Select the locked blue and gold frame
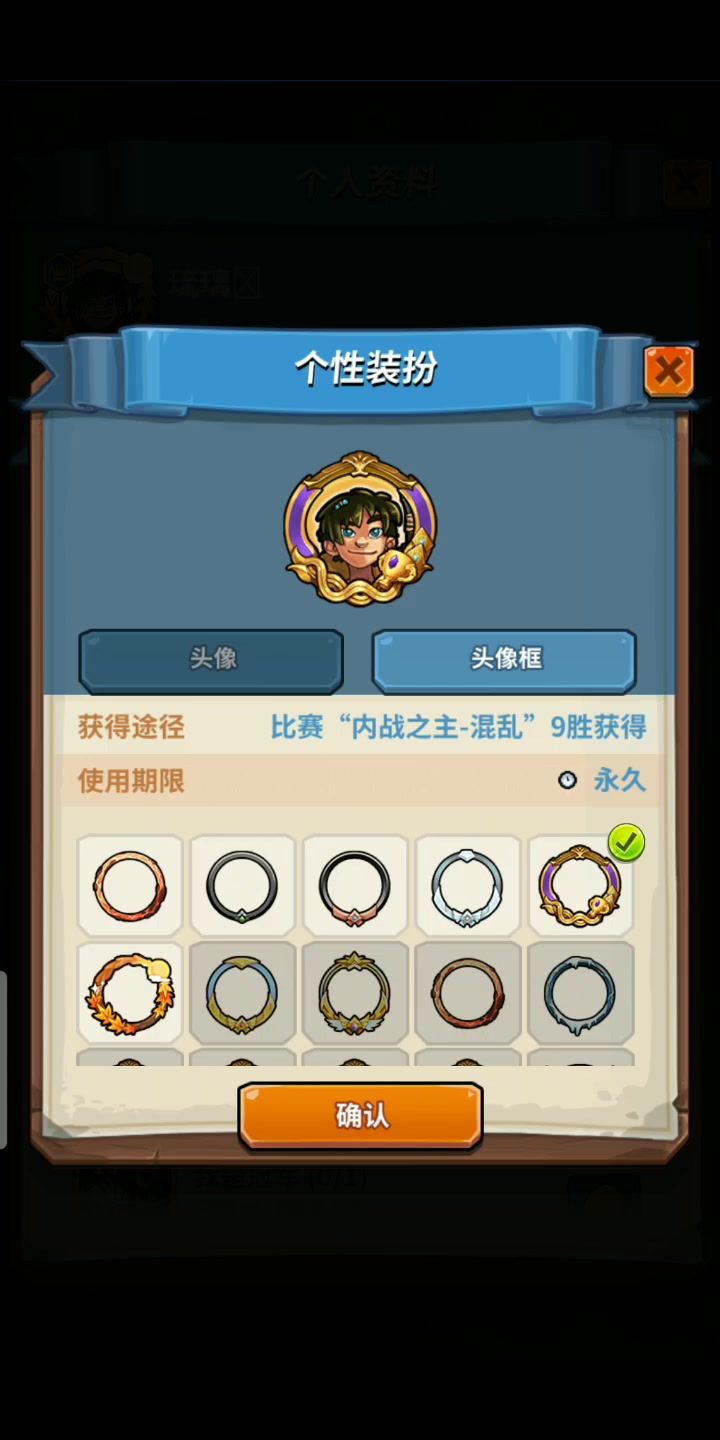The height and width of the screenshot is (1440, 720). click(242, 993)
